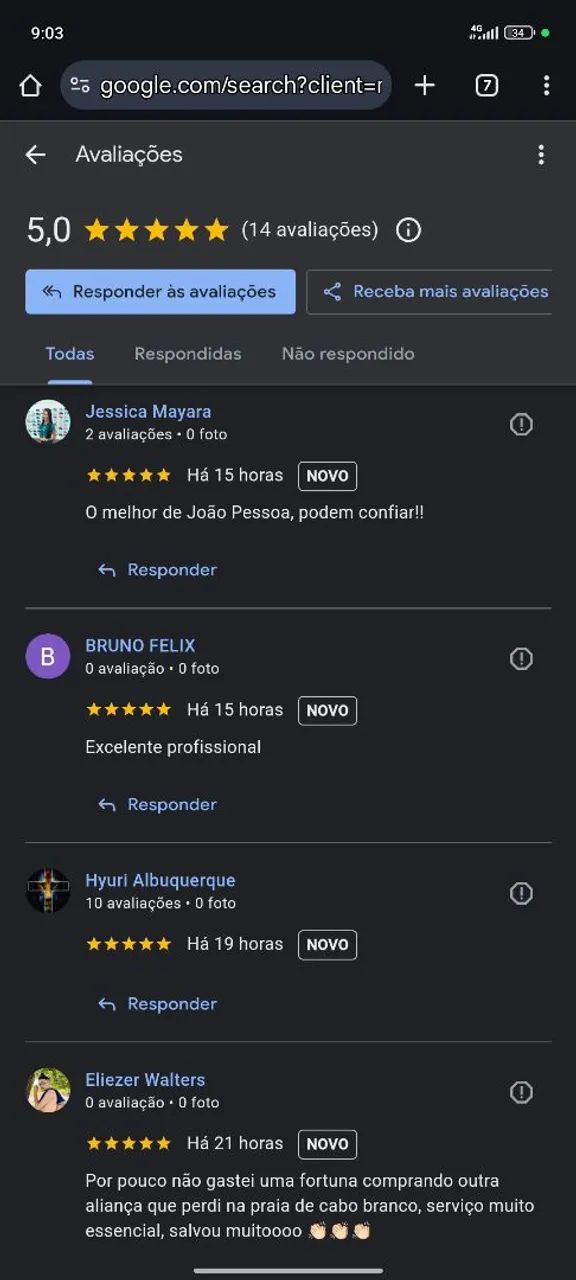Open the Avaliações overflow menu
Screen dimensions: 576x1280
click(541, 154)
